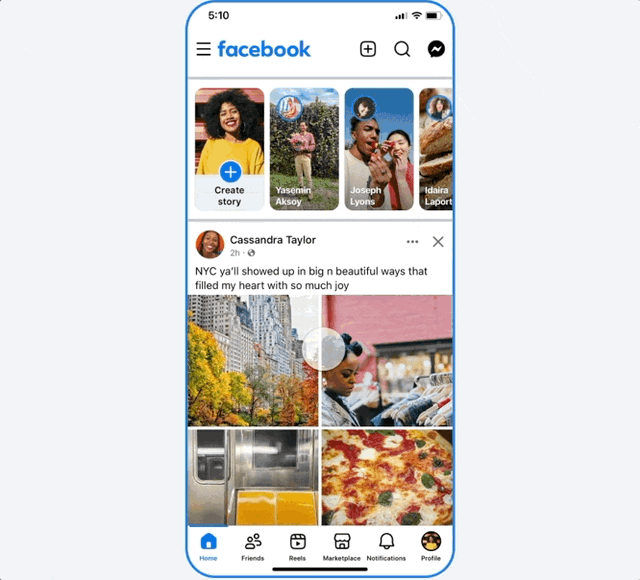
Task: View Joseph Lyons' story
Action: click(x=379, y=150)
